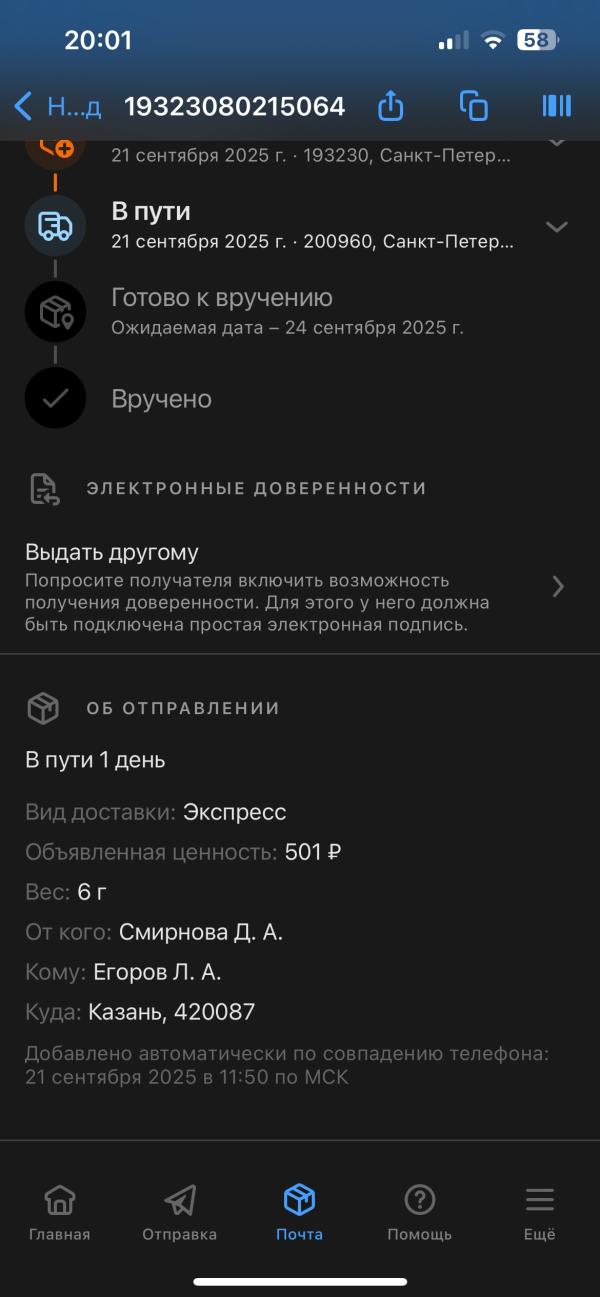
Task: Switch to the Отправка tab
Action: [x=180, y=1212]
